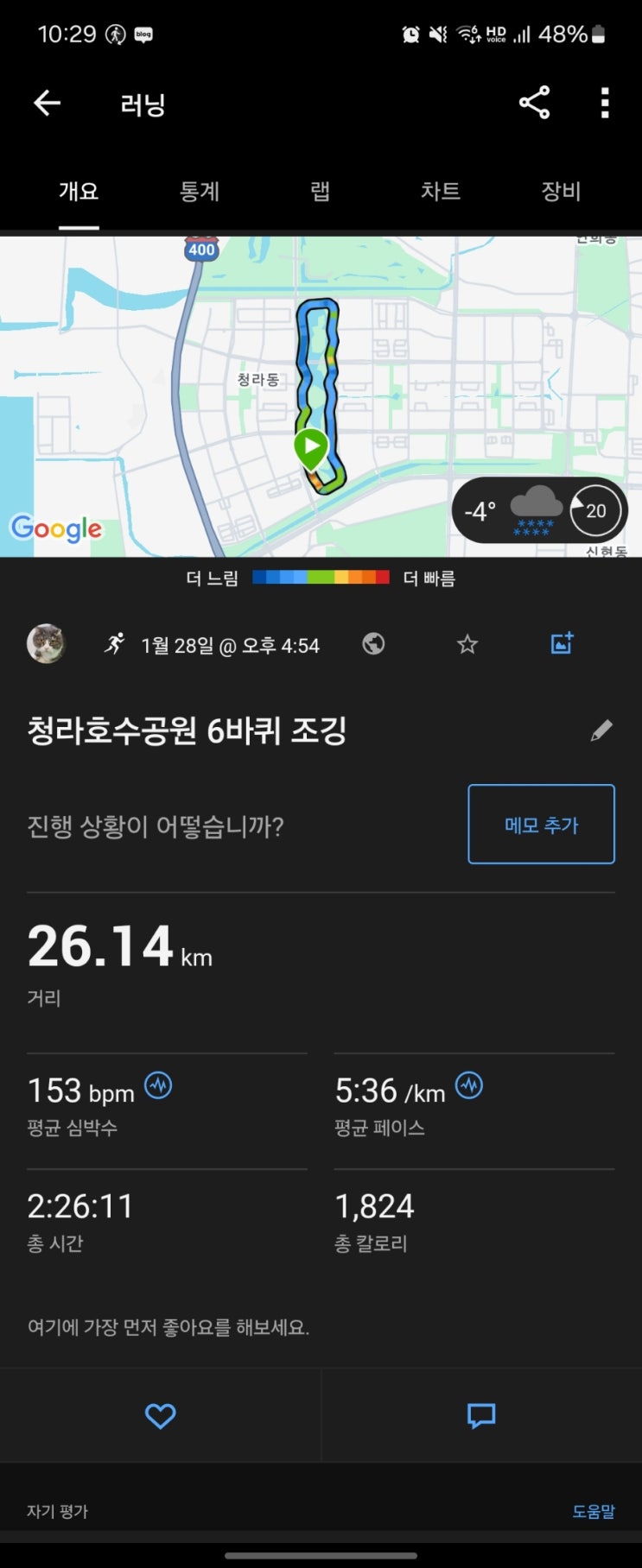The height and width of the screenshot is (1568, 642).
Task: Show info for 평균 페이스
Action: tap(469, 1084)
